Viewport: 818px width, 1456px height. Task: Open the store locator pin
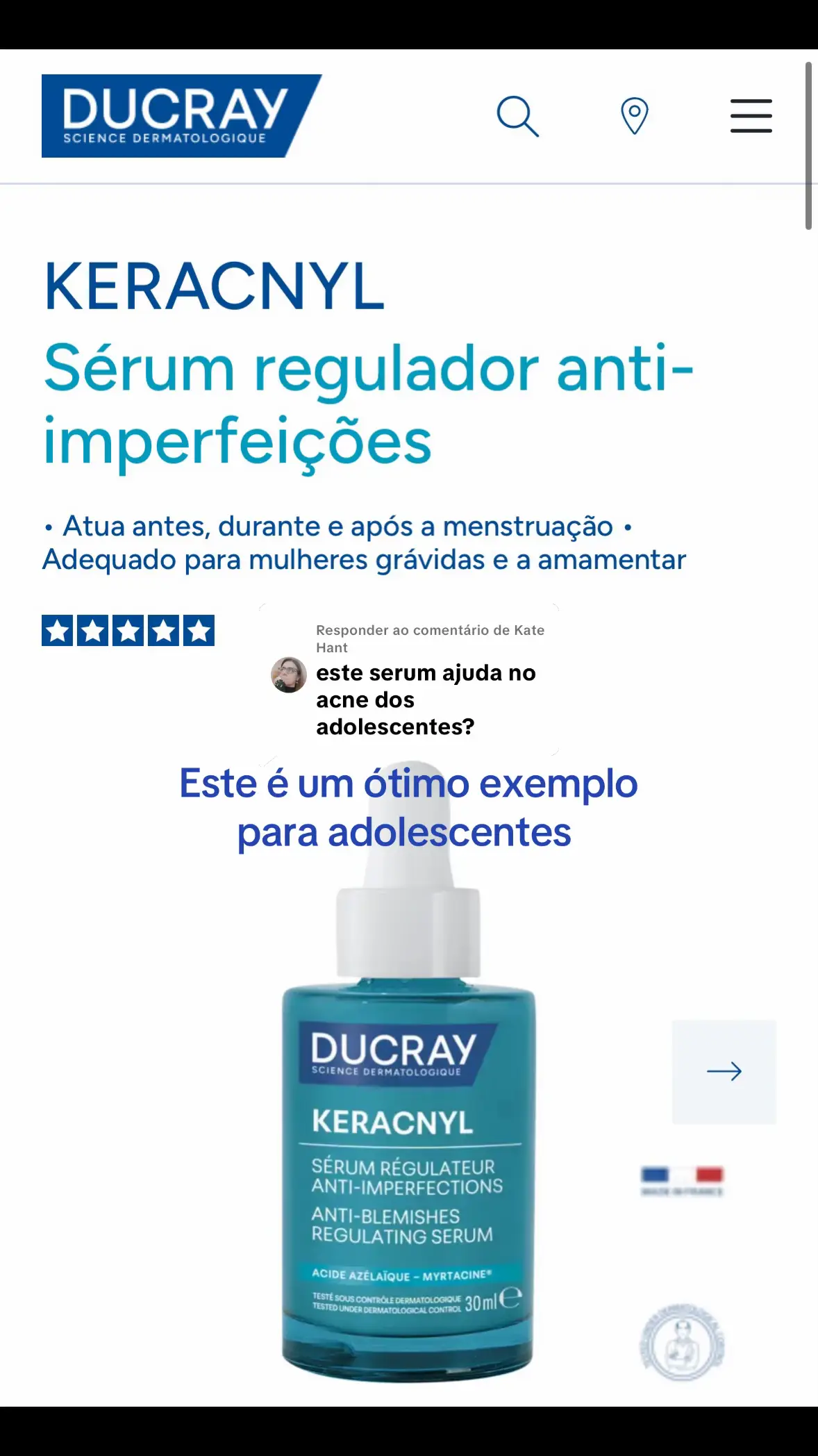pos(634,116)
